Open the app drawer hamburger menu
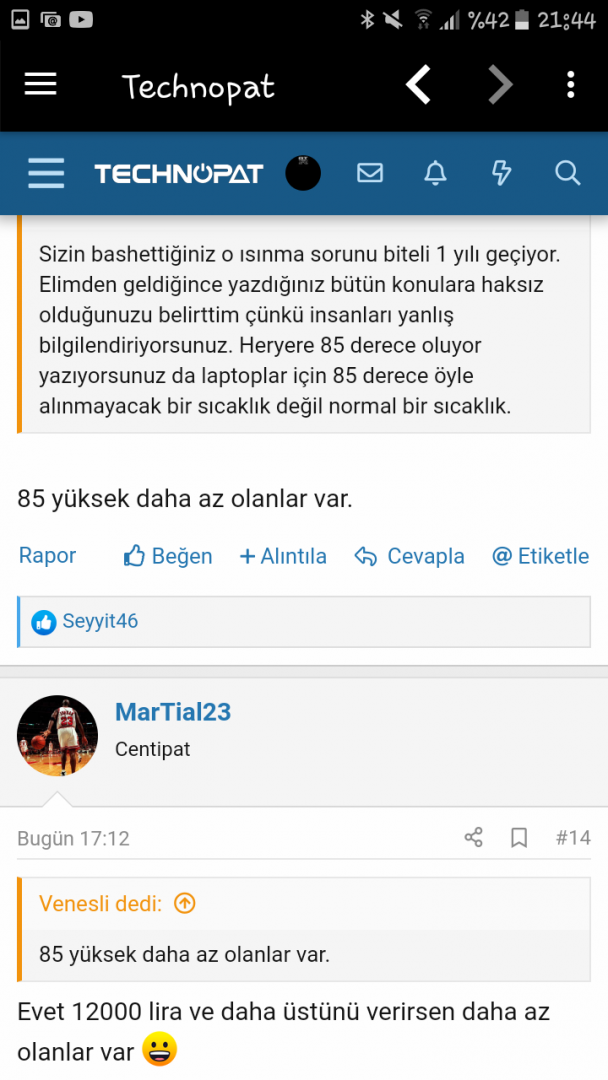The width and height of the screenshot is (608, 1080). pos(40,85)
